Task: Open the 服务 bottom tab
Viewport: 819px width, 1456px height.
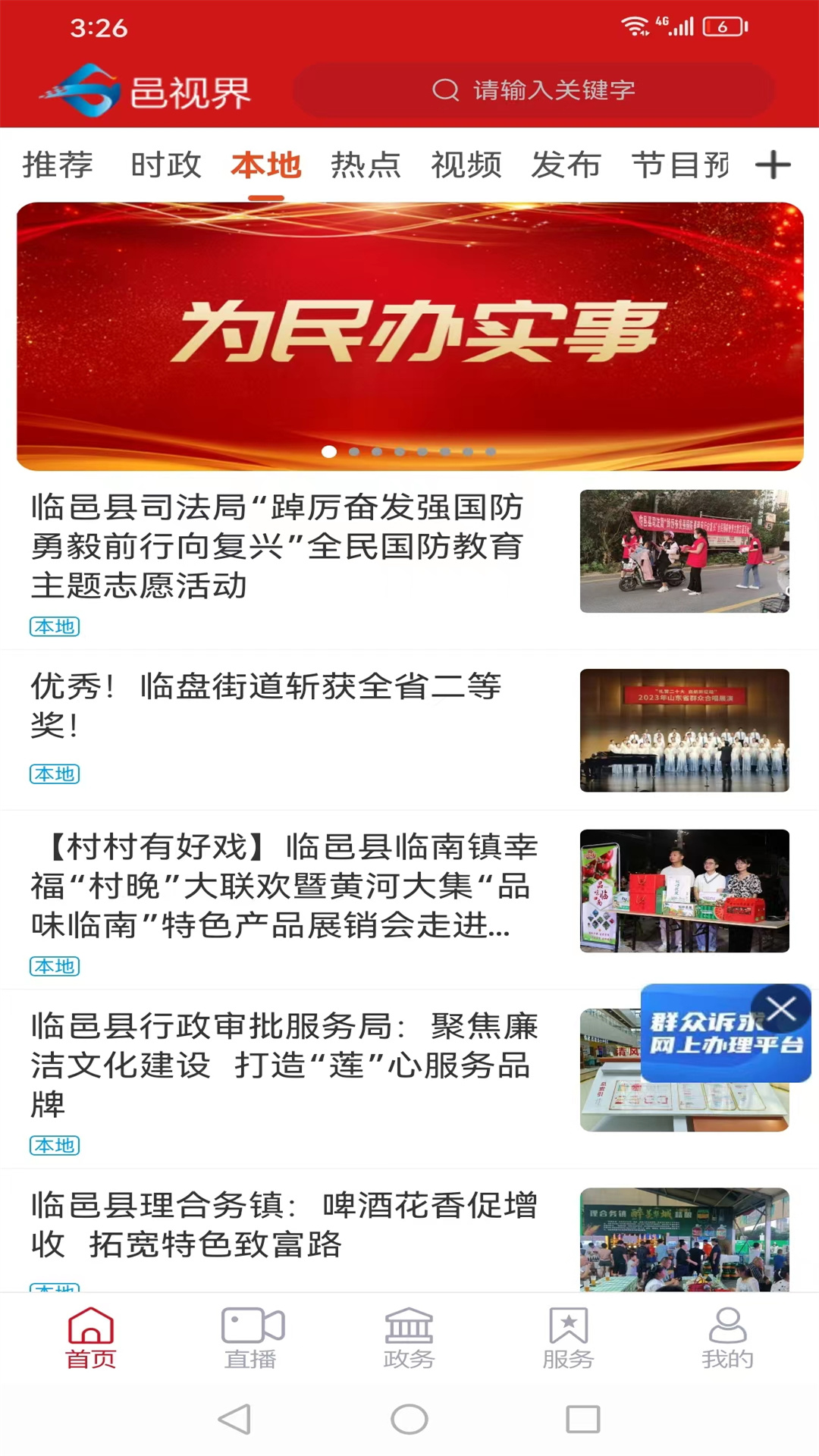Action: [568, 1338]
